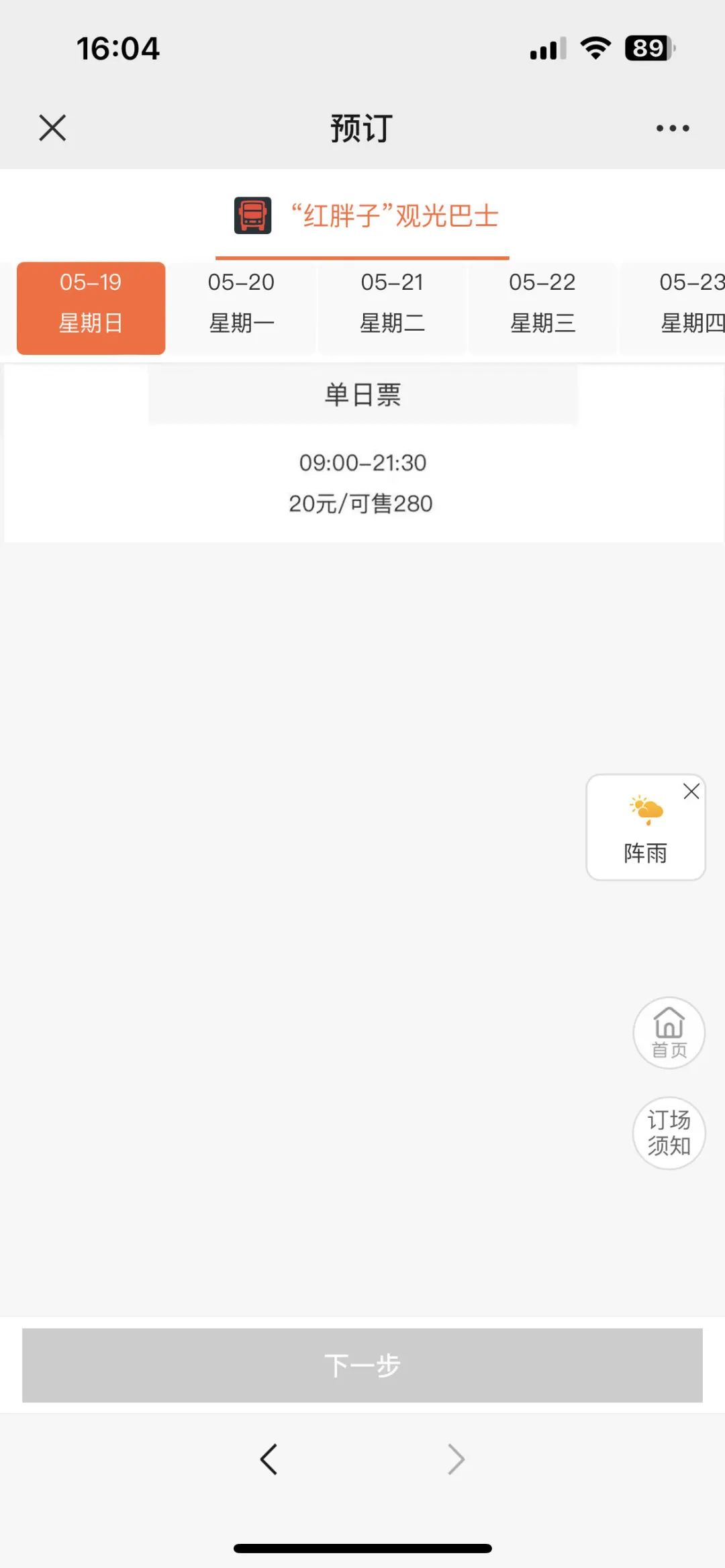This screenshot has height=1568, width=725.
Task: Go back with the bottom left arrow
Action: [x=269, y=1459]
